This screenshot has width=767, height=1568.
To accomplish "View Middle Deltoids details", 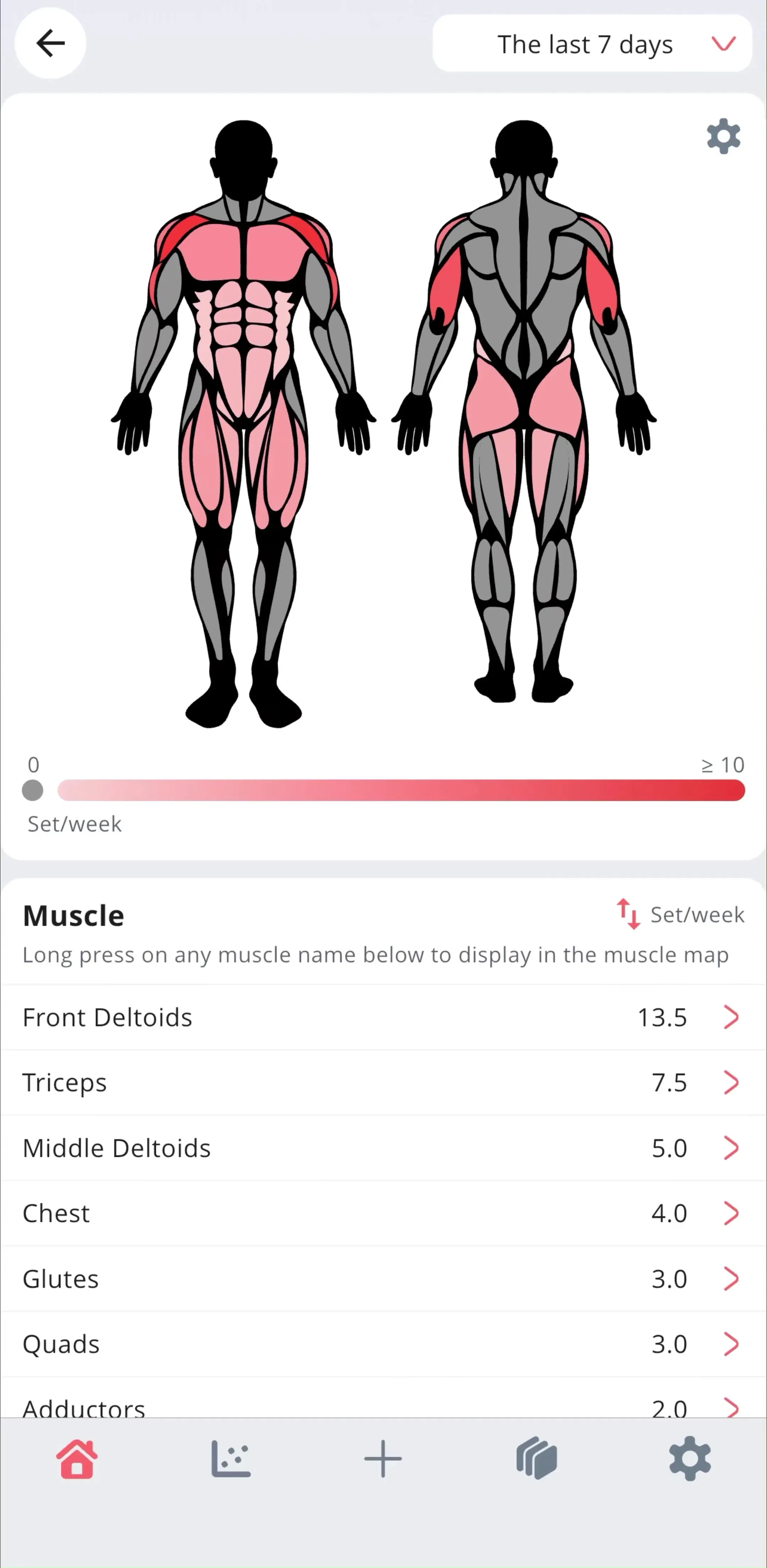I will 383,1148.
